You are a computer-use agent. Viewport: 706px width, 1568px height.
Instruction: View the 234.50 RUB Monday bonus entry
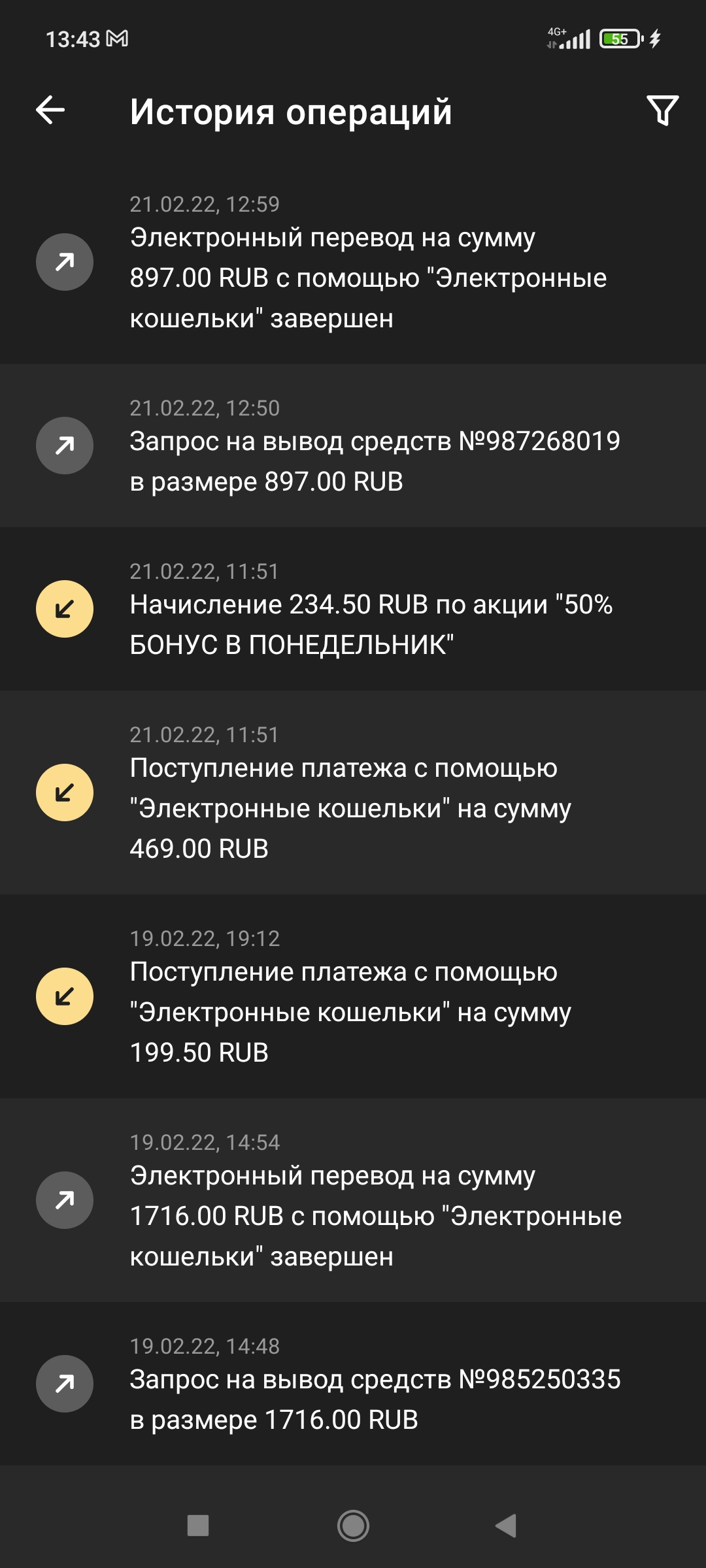[353, 610]
